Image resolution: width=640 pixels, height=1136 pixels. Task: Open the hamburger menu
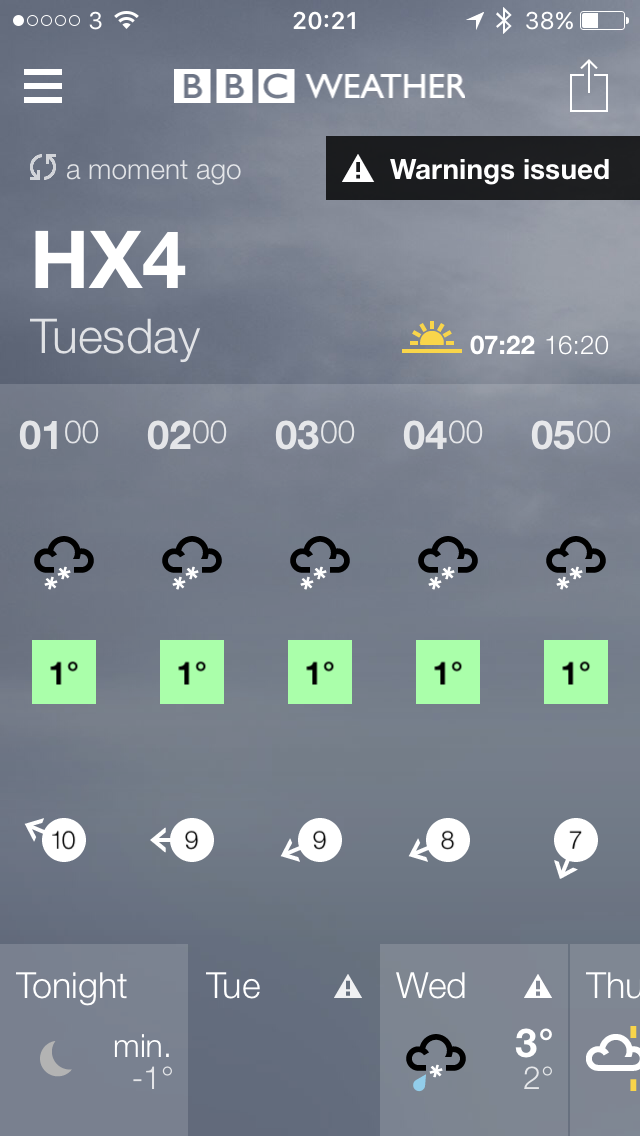pyautogui.click(x=43, y=86)
